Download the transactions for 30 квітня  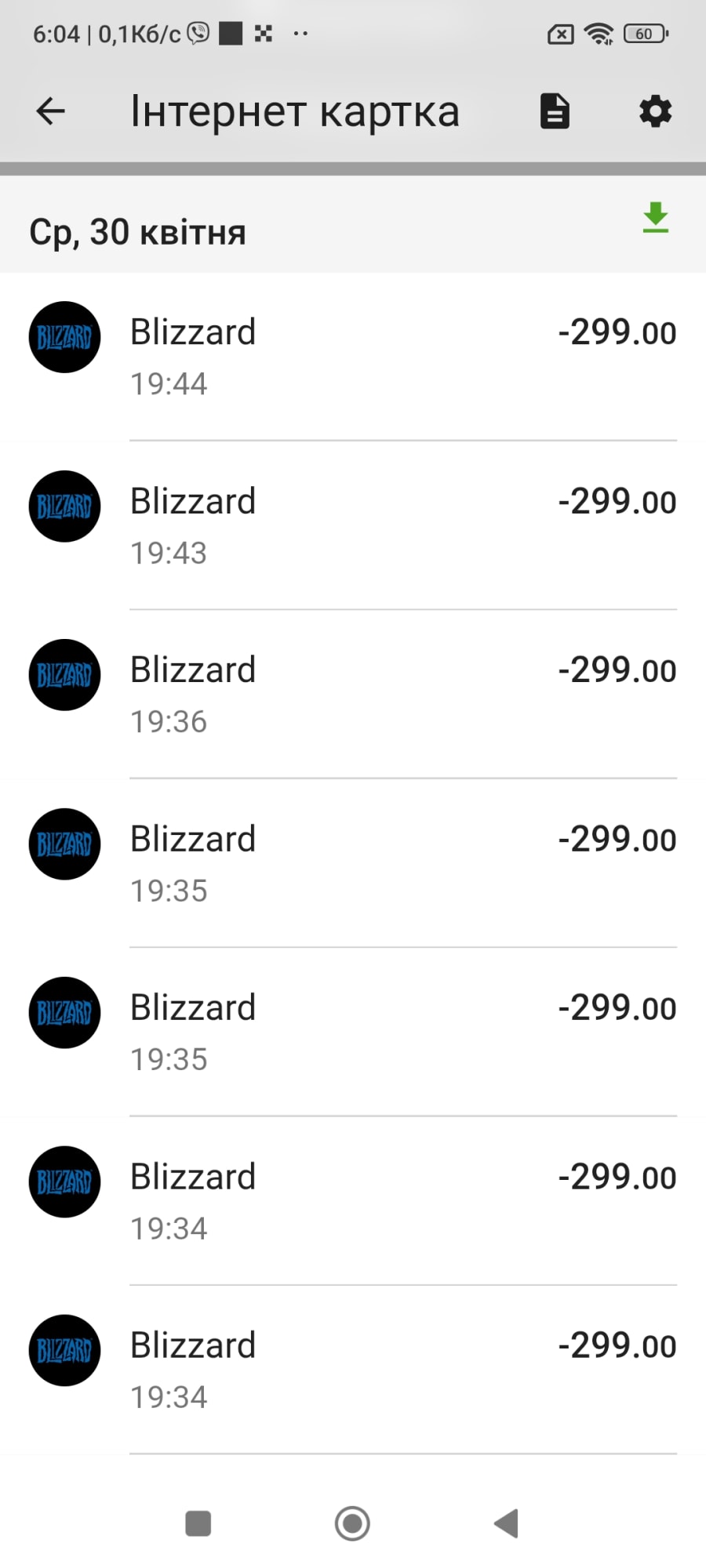655,218
